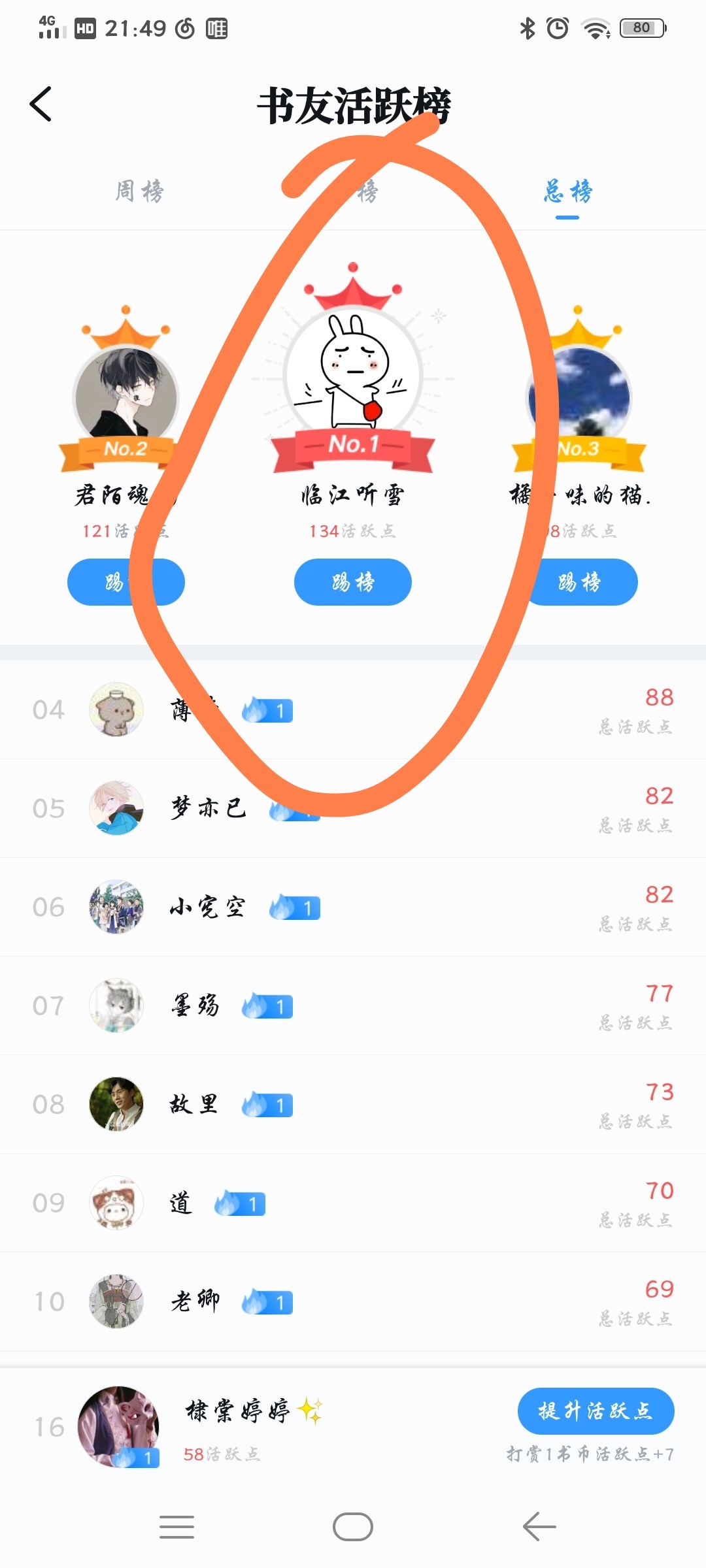The image size is (706, 1568).
Task: Open rank 10 row 老乡
Action: click(353, 1302)
